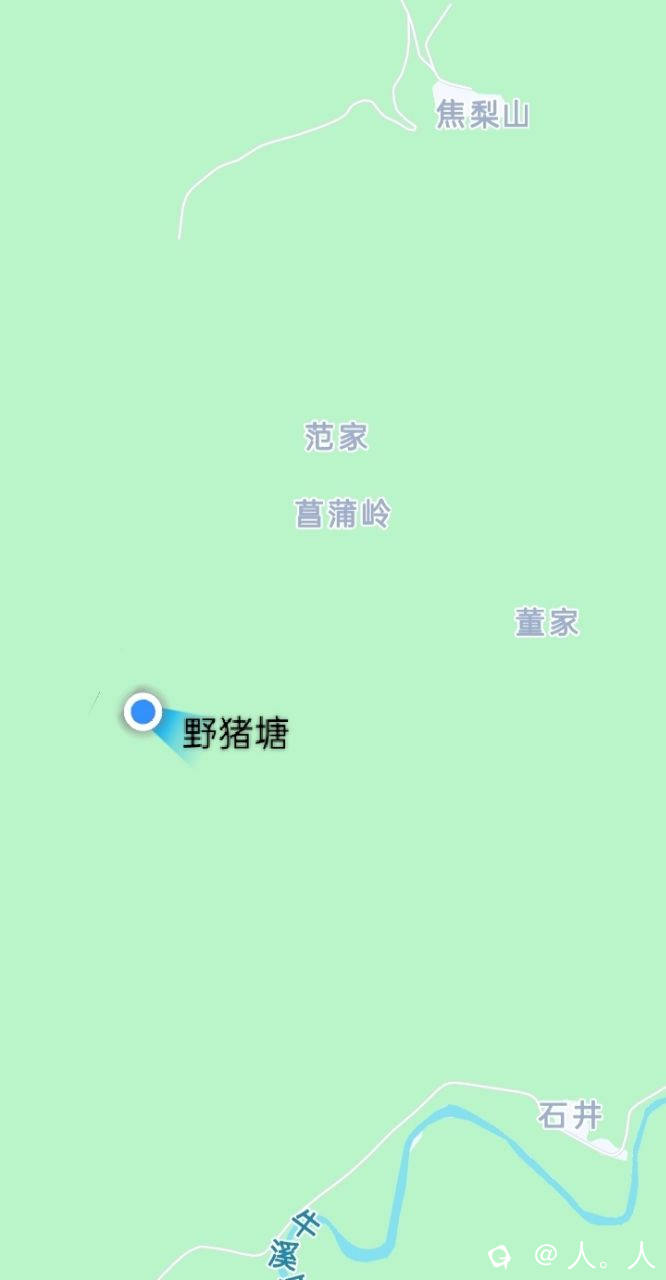
Task: Tap the 菖蒲岭 map label
Action: point(342,514)
